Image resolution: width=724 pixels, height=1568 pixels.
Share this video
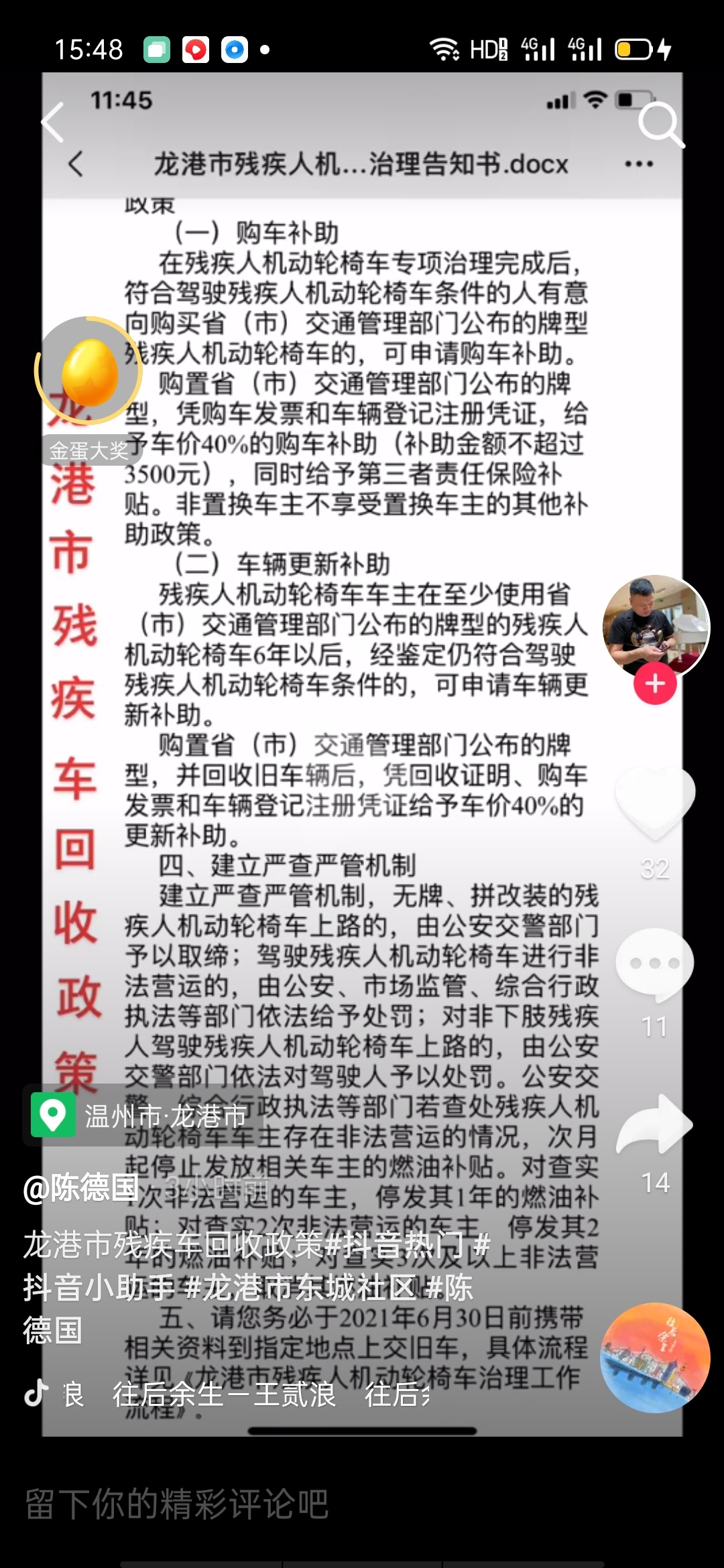tap(655, 1124)
